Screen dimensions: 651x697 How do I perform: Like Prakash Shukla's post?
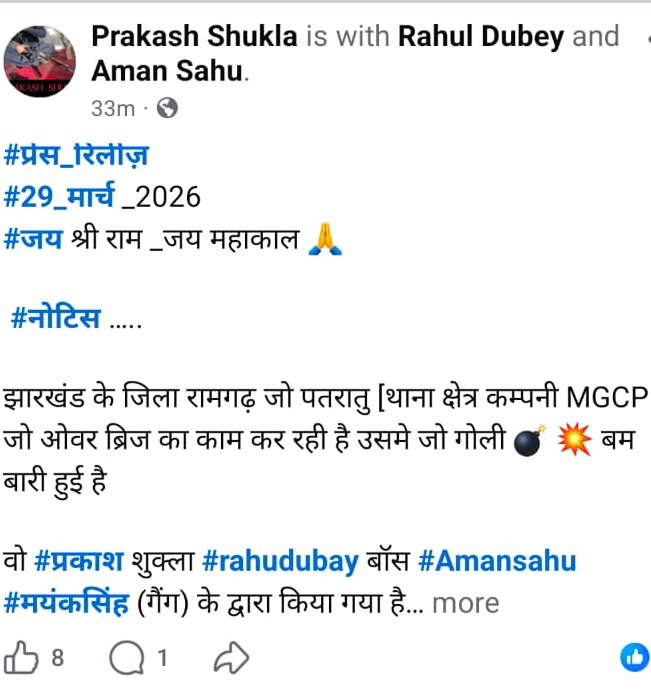pyautogui.click(x=22, y=657)
